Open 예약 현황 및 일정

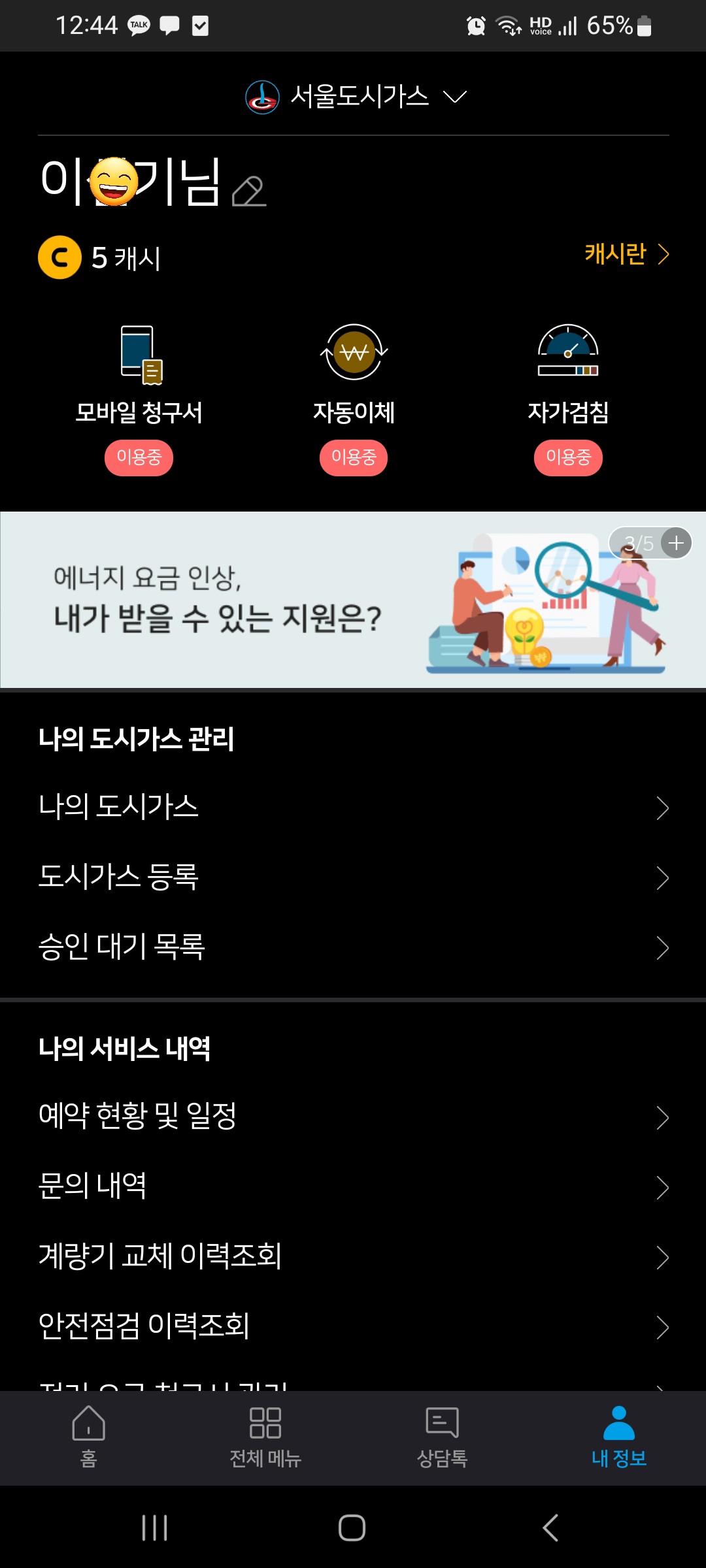pos(353,1117)
